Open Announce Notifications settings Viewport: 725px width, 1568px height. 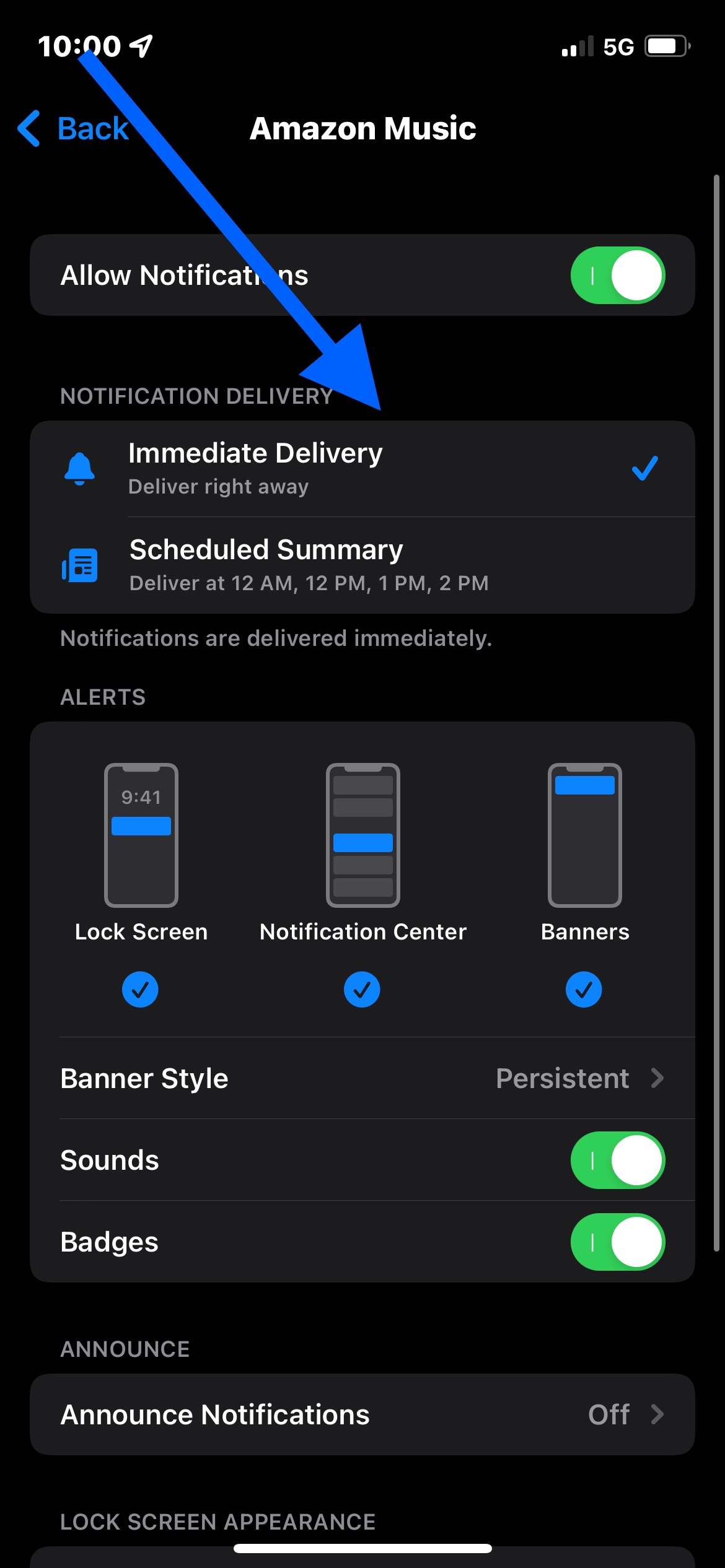pos(362,1414)
